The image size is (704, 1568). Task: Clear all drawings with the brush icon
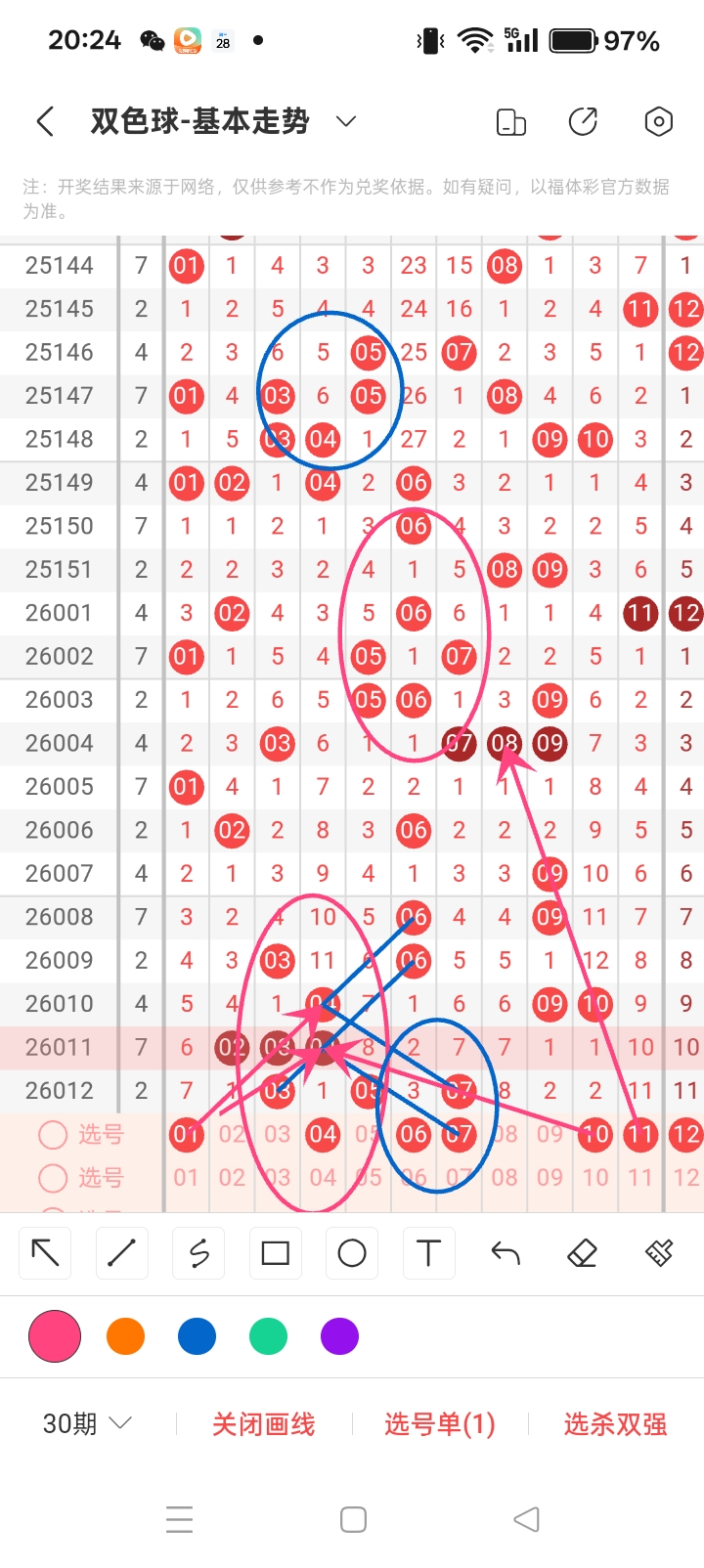pos(659,1252)
